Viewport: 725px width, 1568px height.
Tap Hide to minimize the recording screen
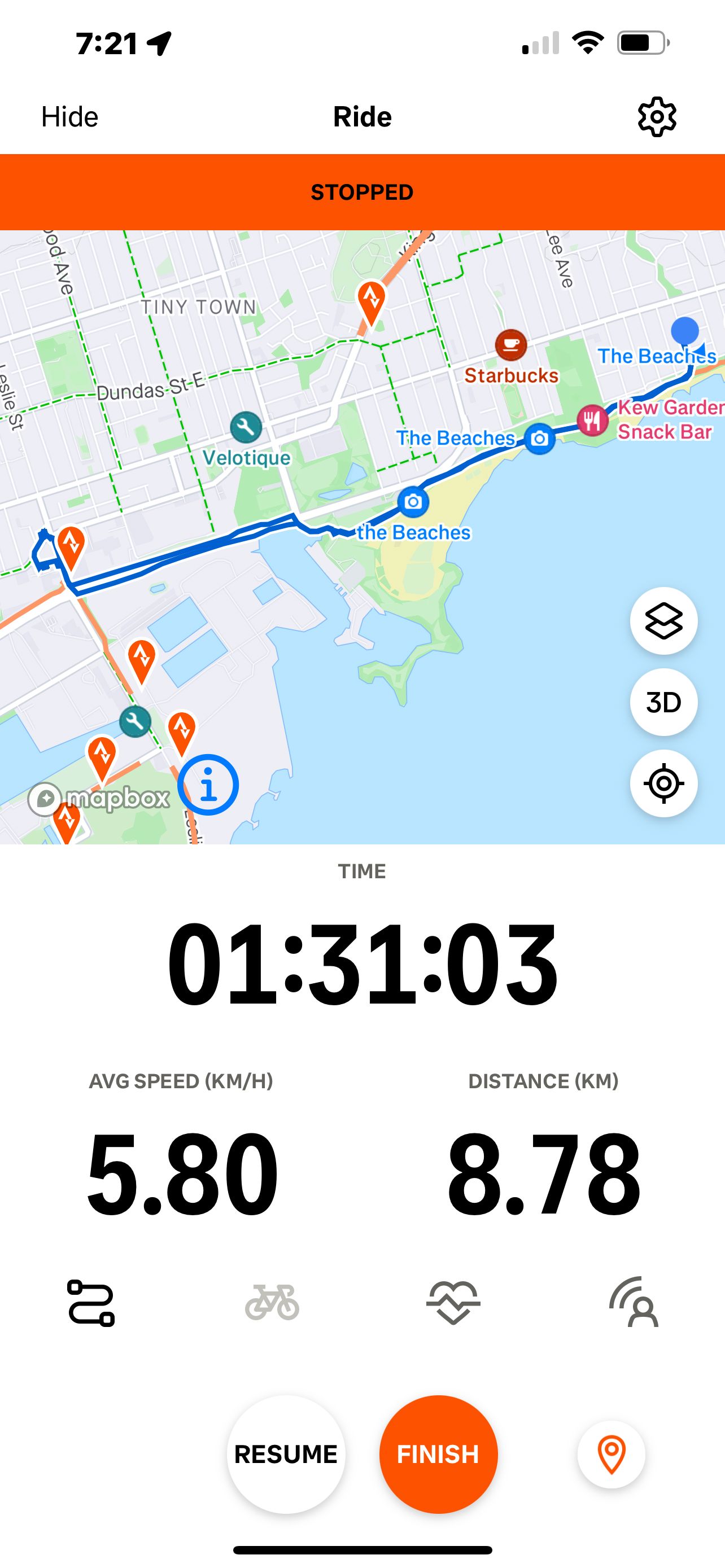69,117
